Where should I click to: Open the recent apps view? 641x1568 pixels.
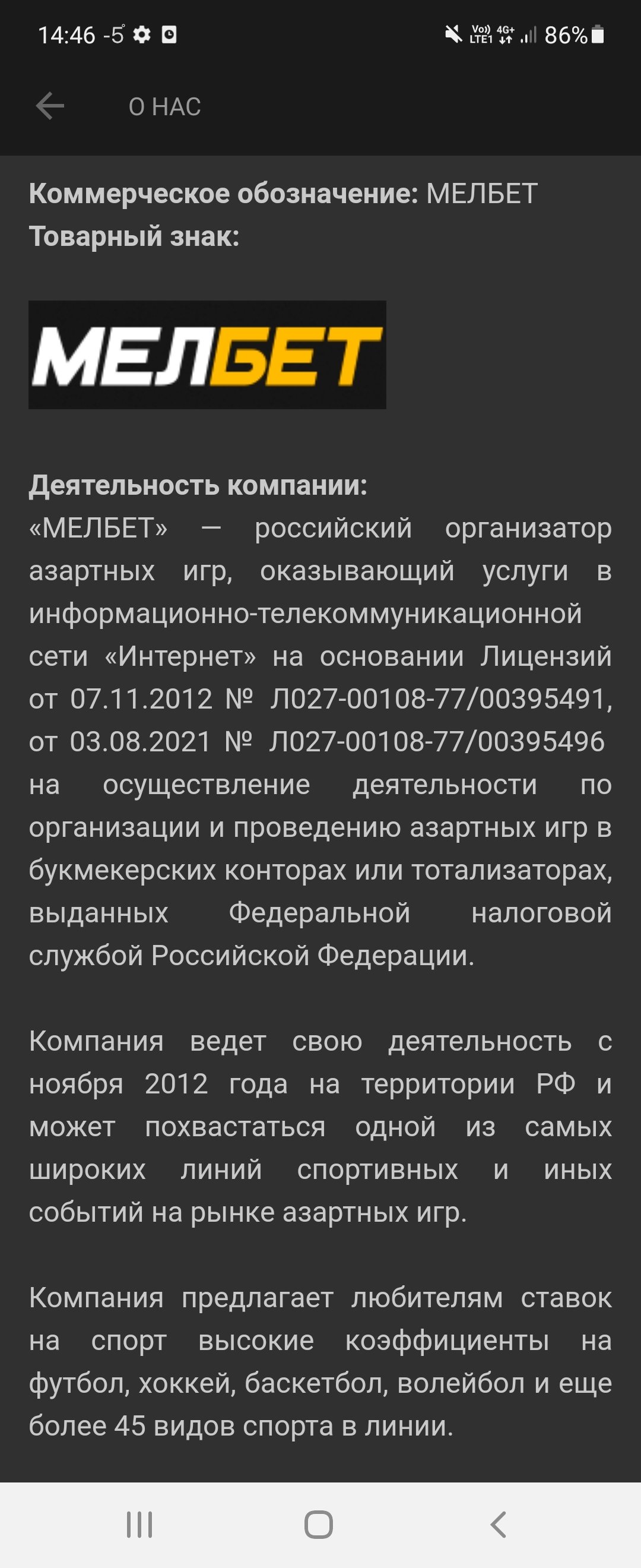click(139, 1524)
